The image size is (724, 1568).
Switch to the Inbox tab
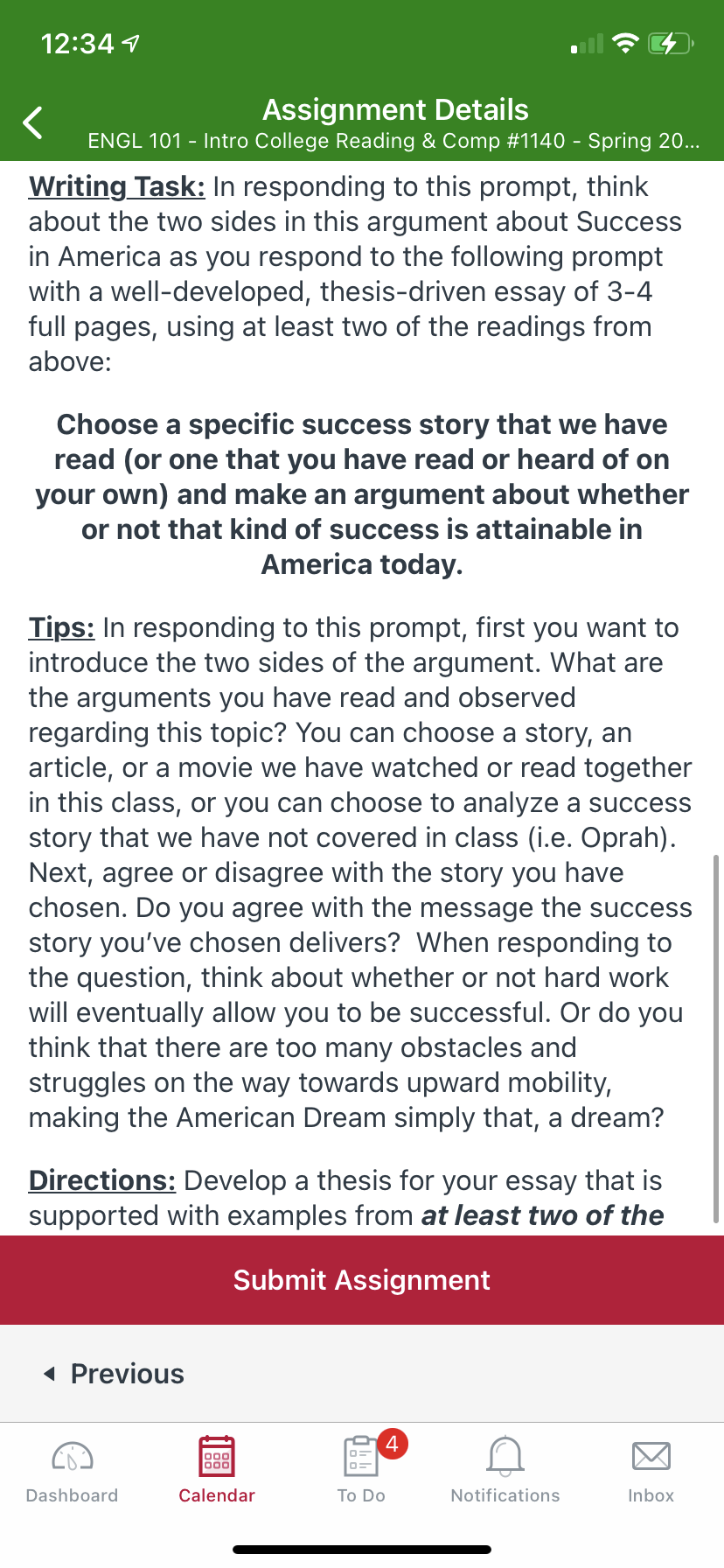pyautogui.click(x=651, y=1470)
